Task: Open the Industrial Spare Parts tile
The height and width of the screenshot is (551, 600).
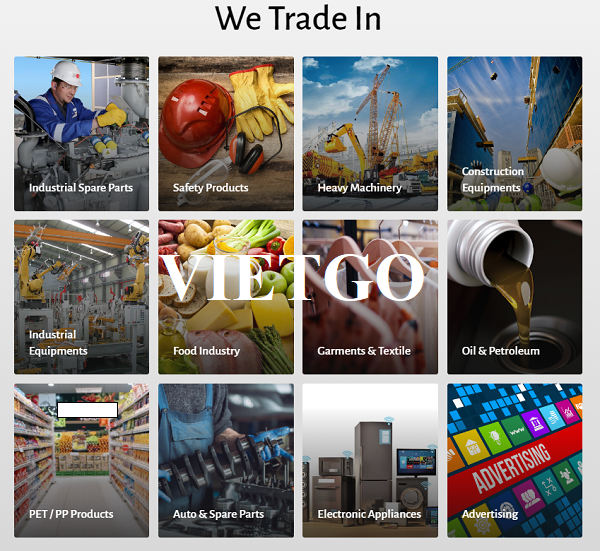Action: tap(81, 133)
